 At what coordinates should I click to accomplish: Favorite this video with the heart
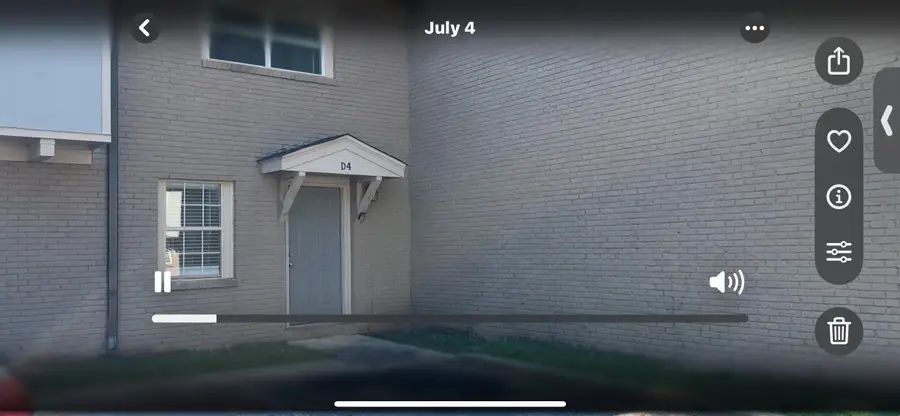pyautogui.click(x=838, y=142)
